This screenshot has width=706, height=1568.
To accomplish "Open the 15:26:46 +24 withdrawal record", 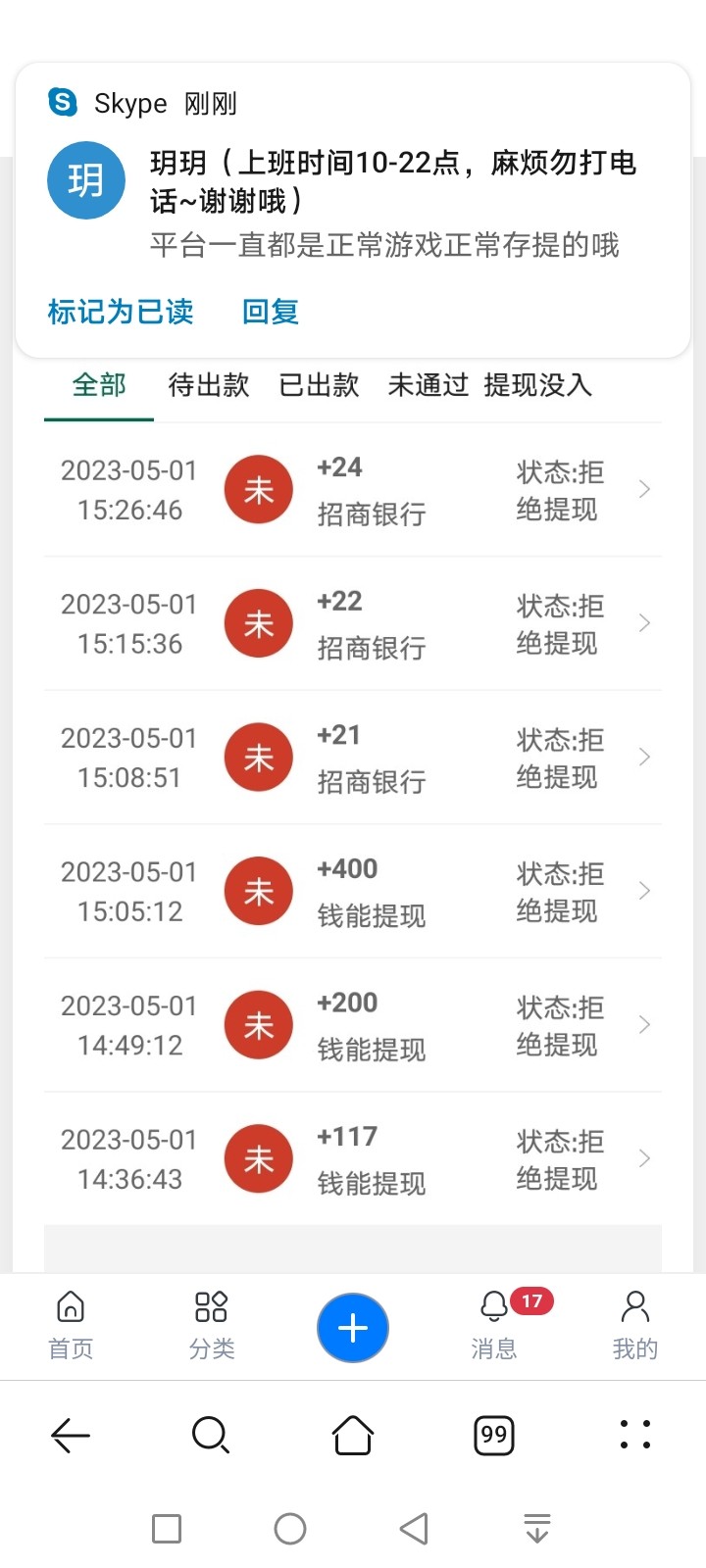I will click(353, 490).
